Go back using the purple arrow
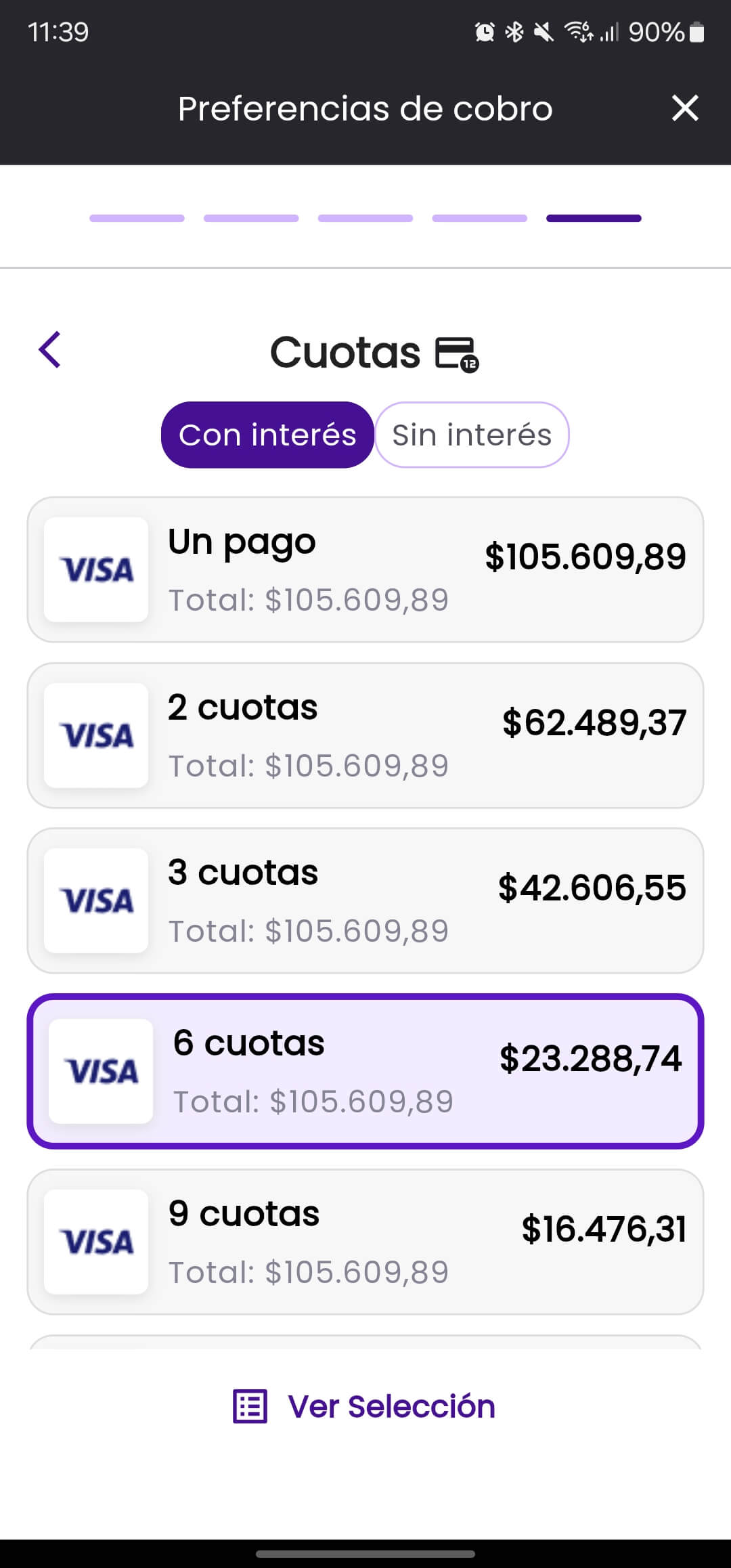The image size is (731, 1568). point(50,350)
